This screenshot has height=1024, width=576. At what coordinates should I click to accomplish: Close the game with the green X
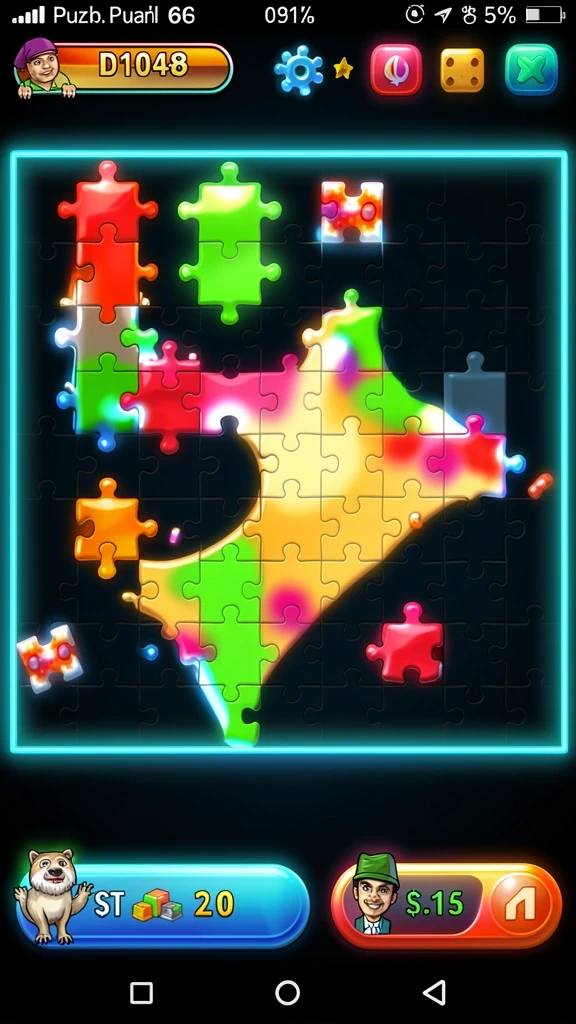click(x=532, y=70)
